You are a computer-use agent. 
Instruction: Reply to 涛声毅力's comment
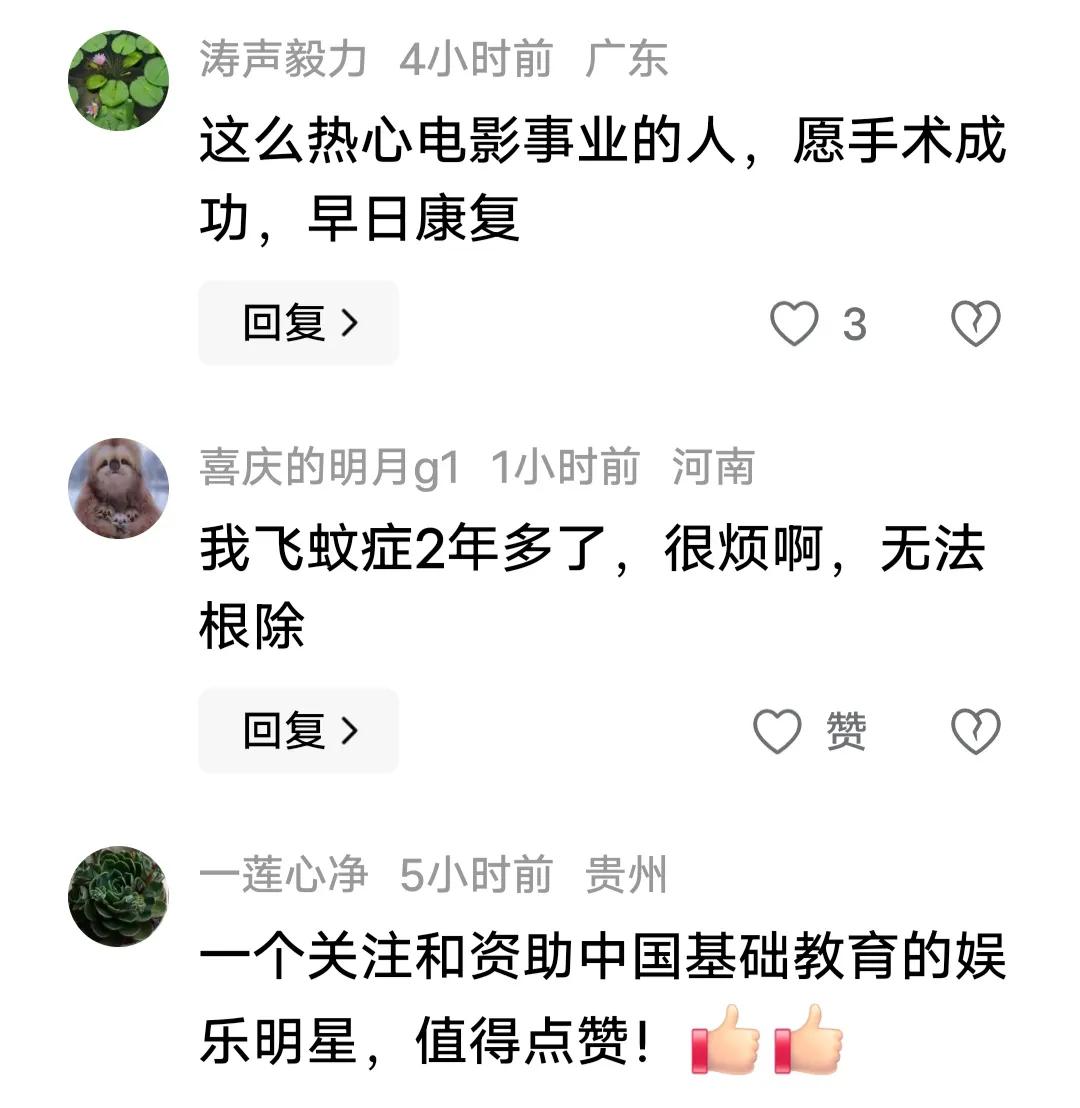[298, 323]
